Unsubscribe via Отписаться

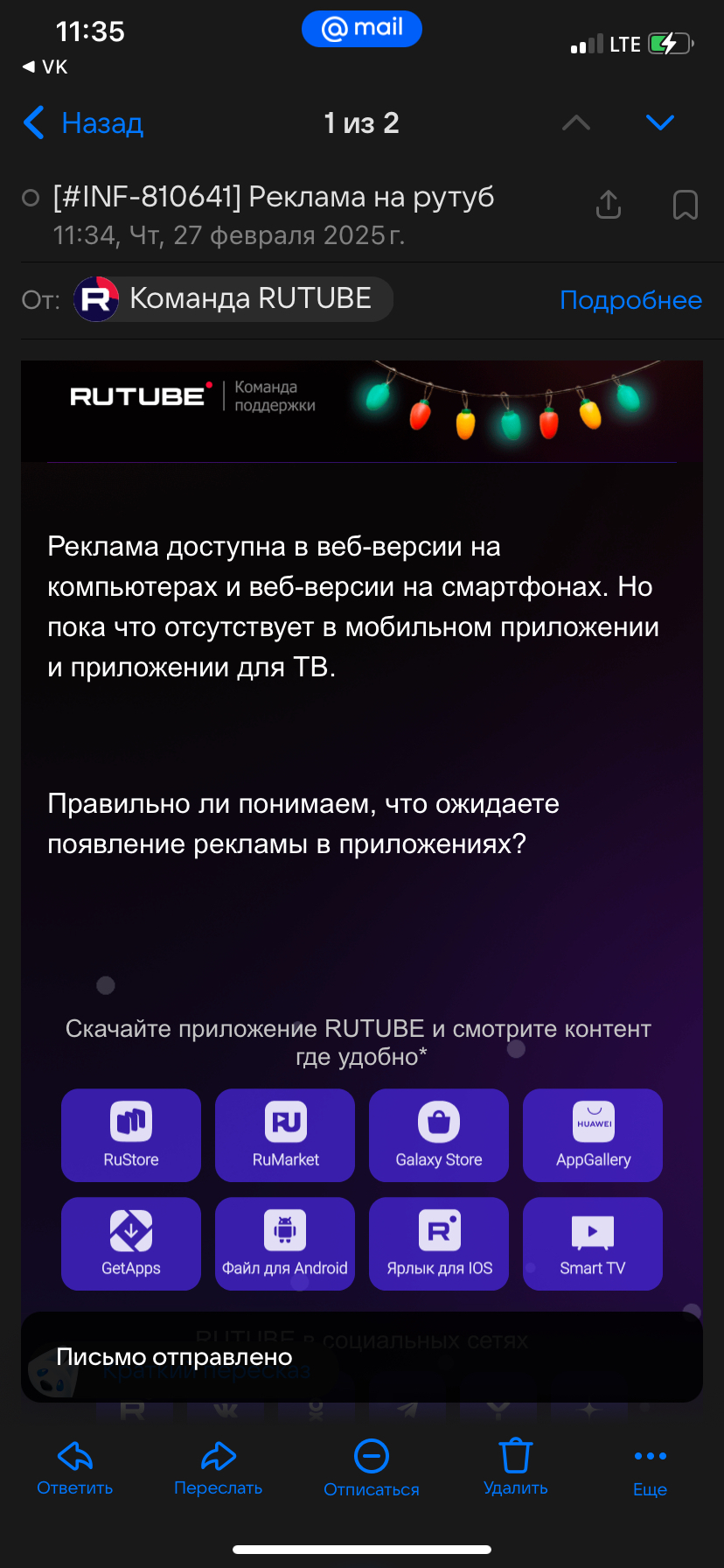tap(372, 1468)
